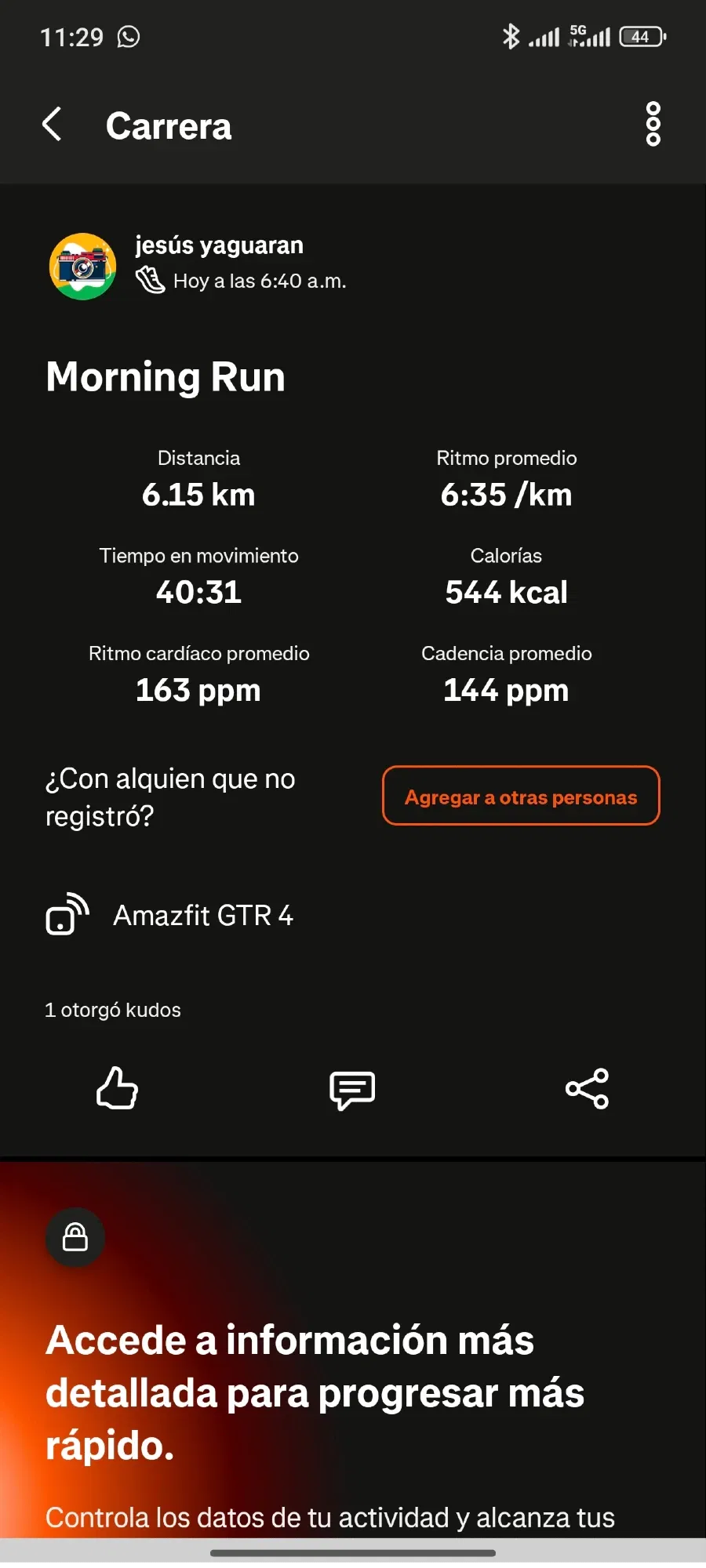Screen dimensions: 706x1568
Task: Select the WhatsApp icon in the status bar
Action: [128, 35]
